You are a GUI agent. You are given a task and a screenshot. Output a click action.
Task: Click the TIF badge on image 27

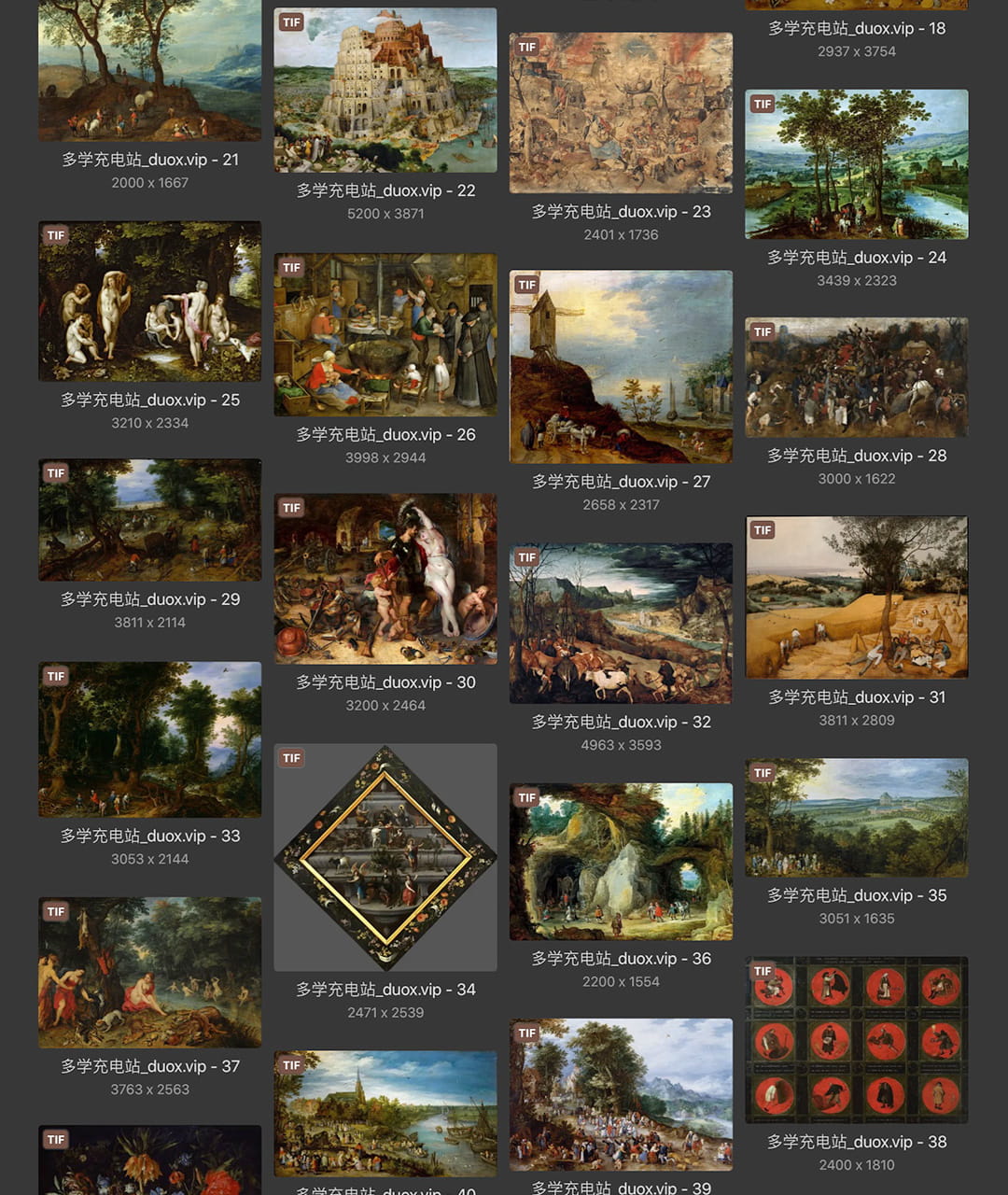526,285
